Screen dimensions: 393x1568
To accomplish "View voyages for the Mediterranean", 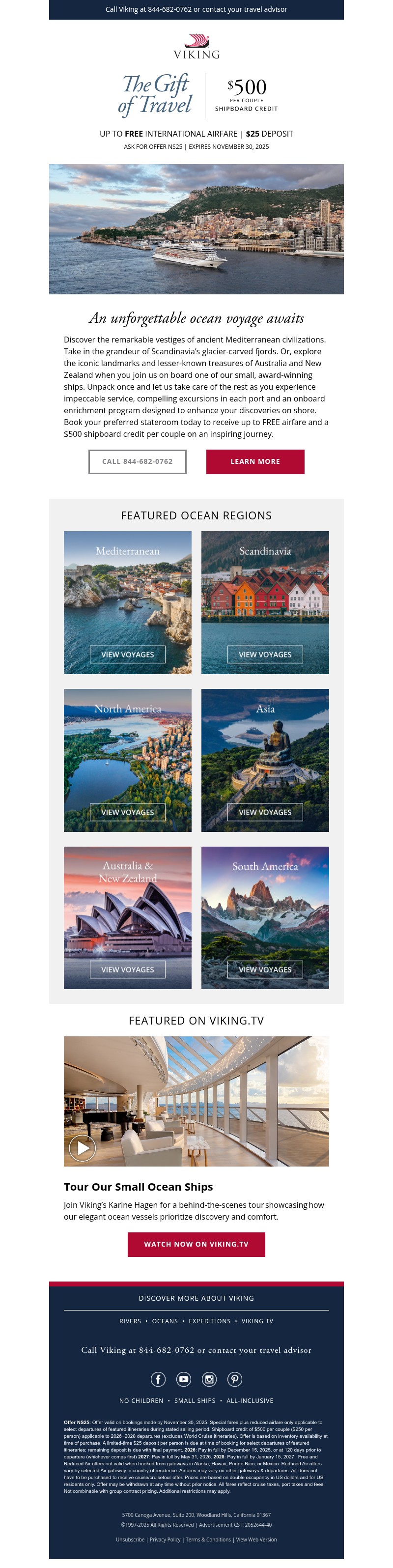I will [127, 655].
